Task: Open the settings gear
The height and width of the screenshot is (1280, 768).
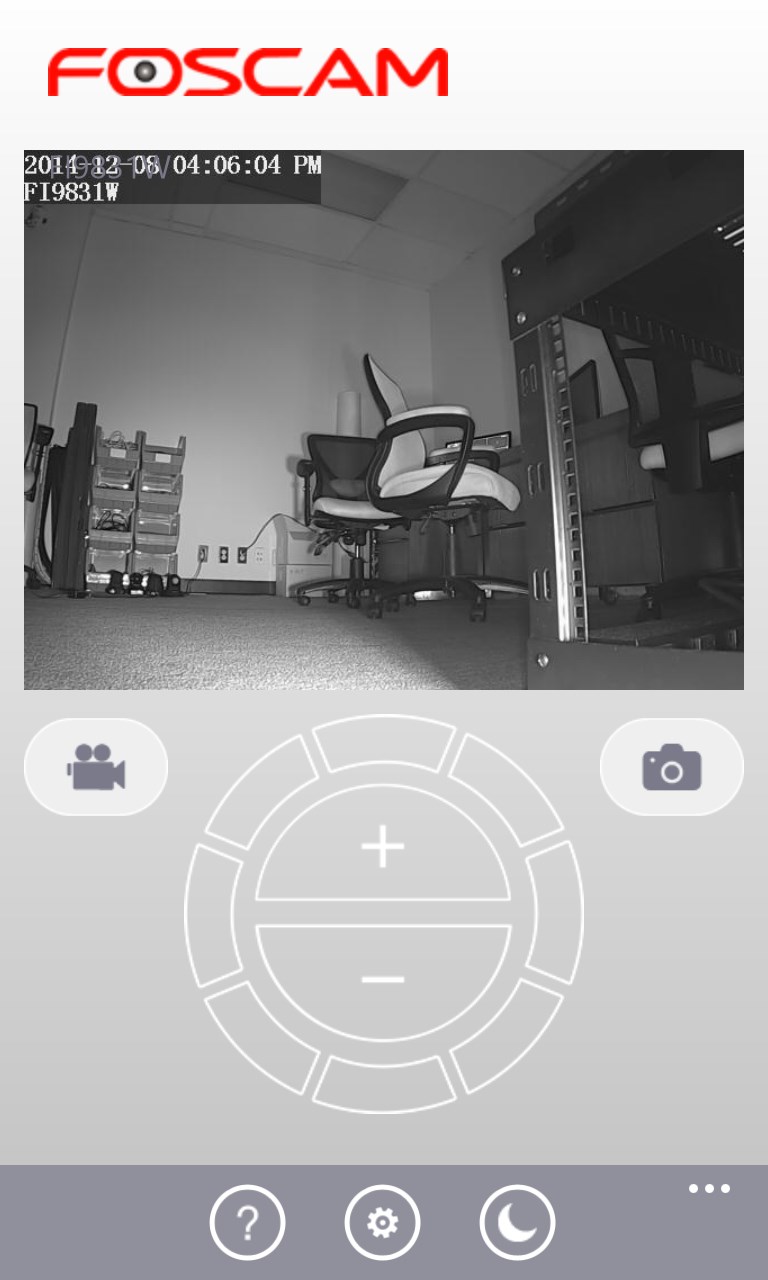Action: click(x=382, y=1222)
